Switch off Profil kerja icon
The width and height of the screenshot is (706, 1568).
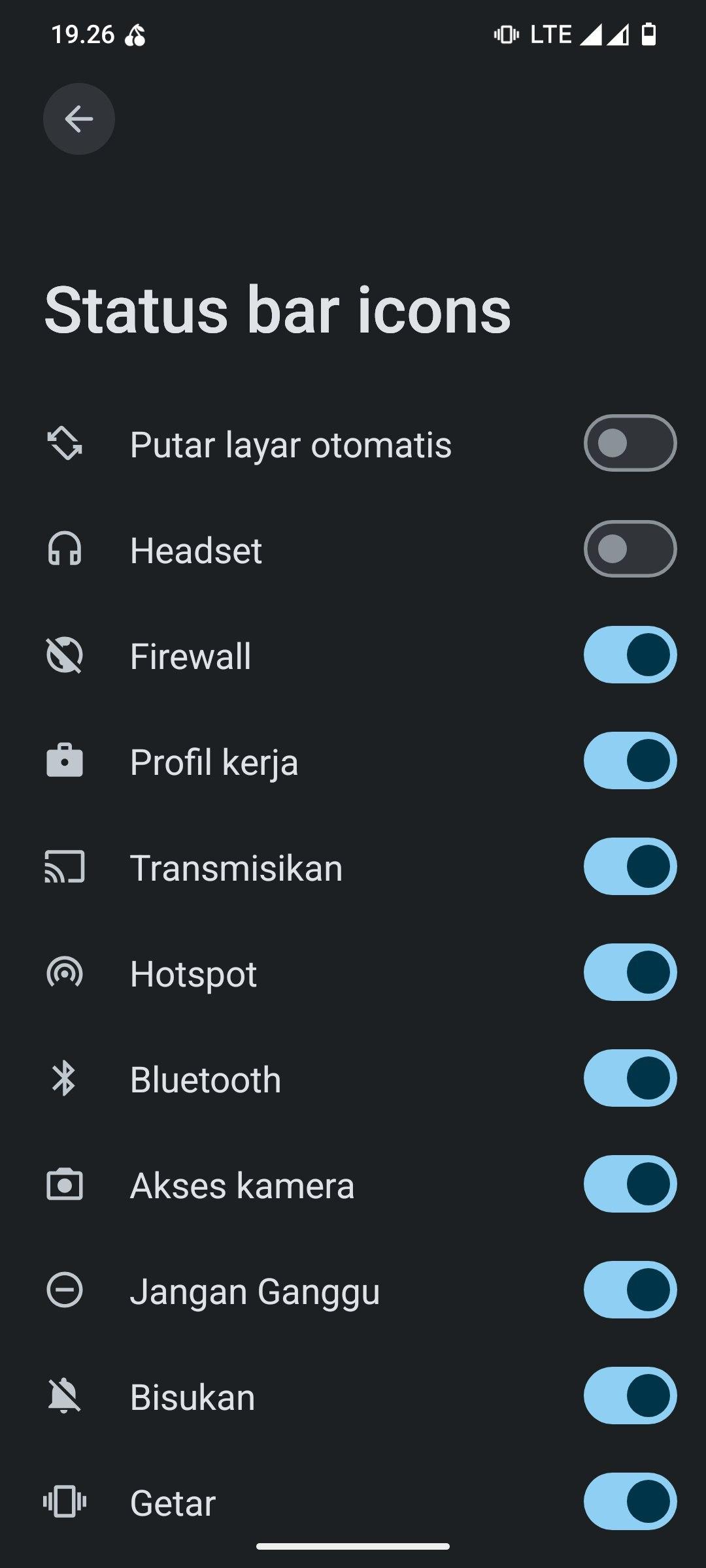(630, 761)
